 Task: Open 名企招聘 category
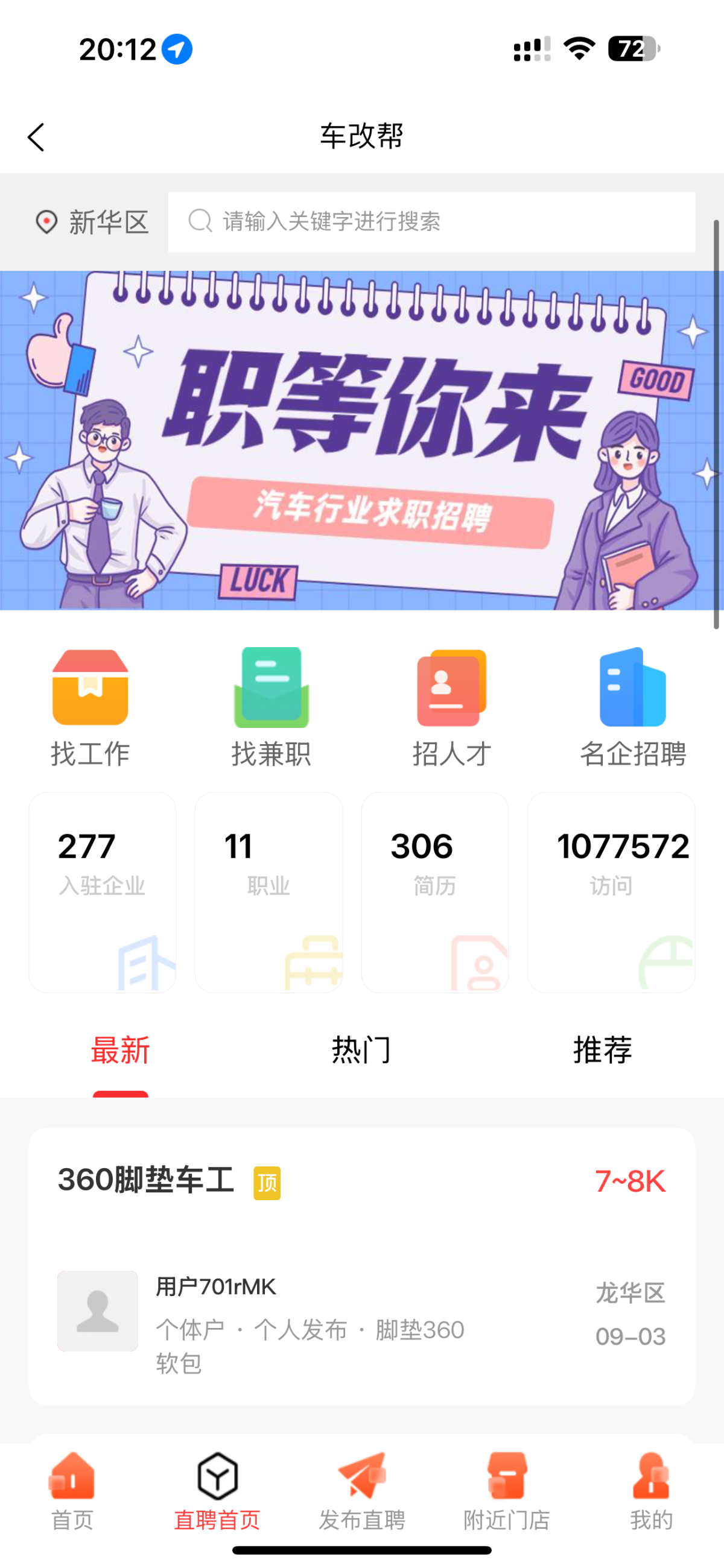pyautogui.click(x=633, y=706)
